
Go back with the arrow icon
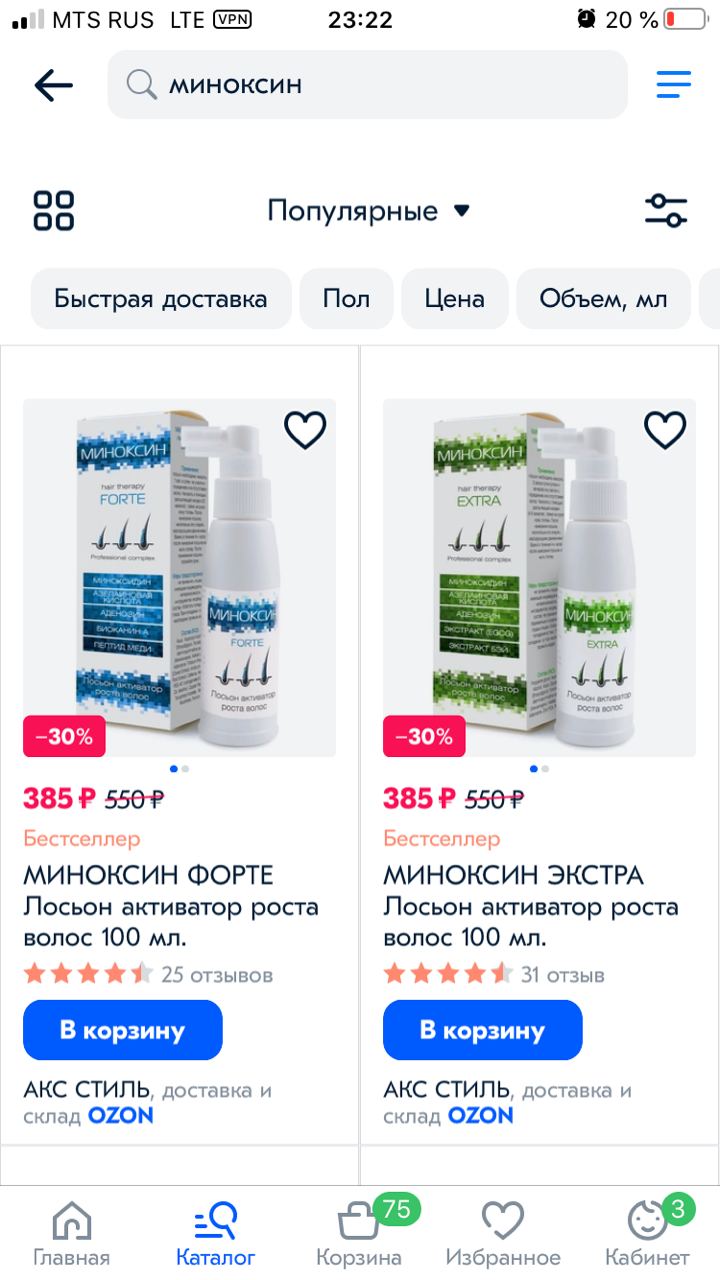pos(54,85)
